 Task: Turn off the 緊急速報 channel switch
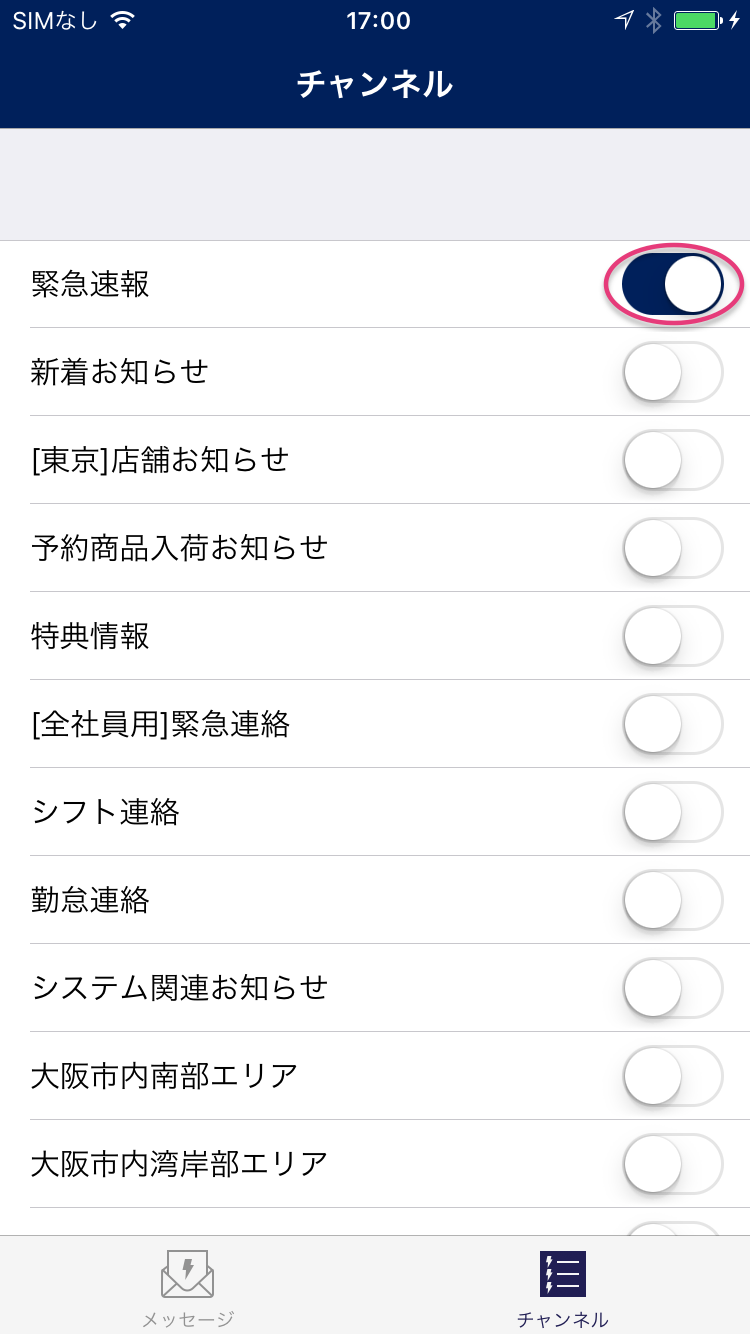673,284
